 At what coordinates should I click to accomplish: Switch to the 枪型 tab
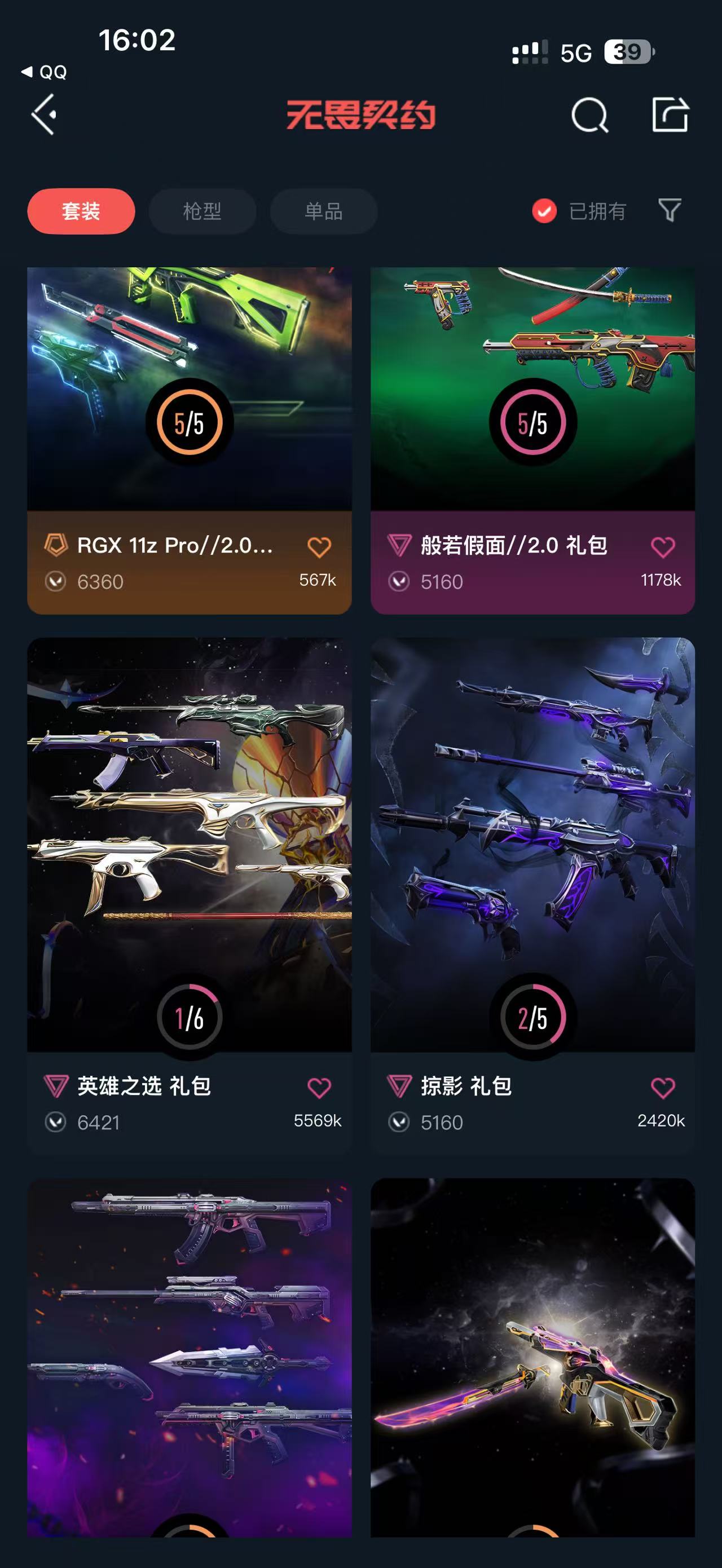coord(202,211)
